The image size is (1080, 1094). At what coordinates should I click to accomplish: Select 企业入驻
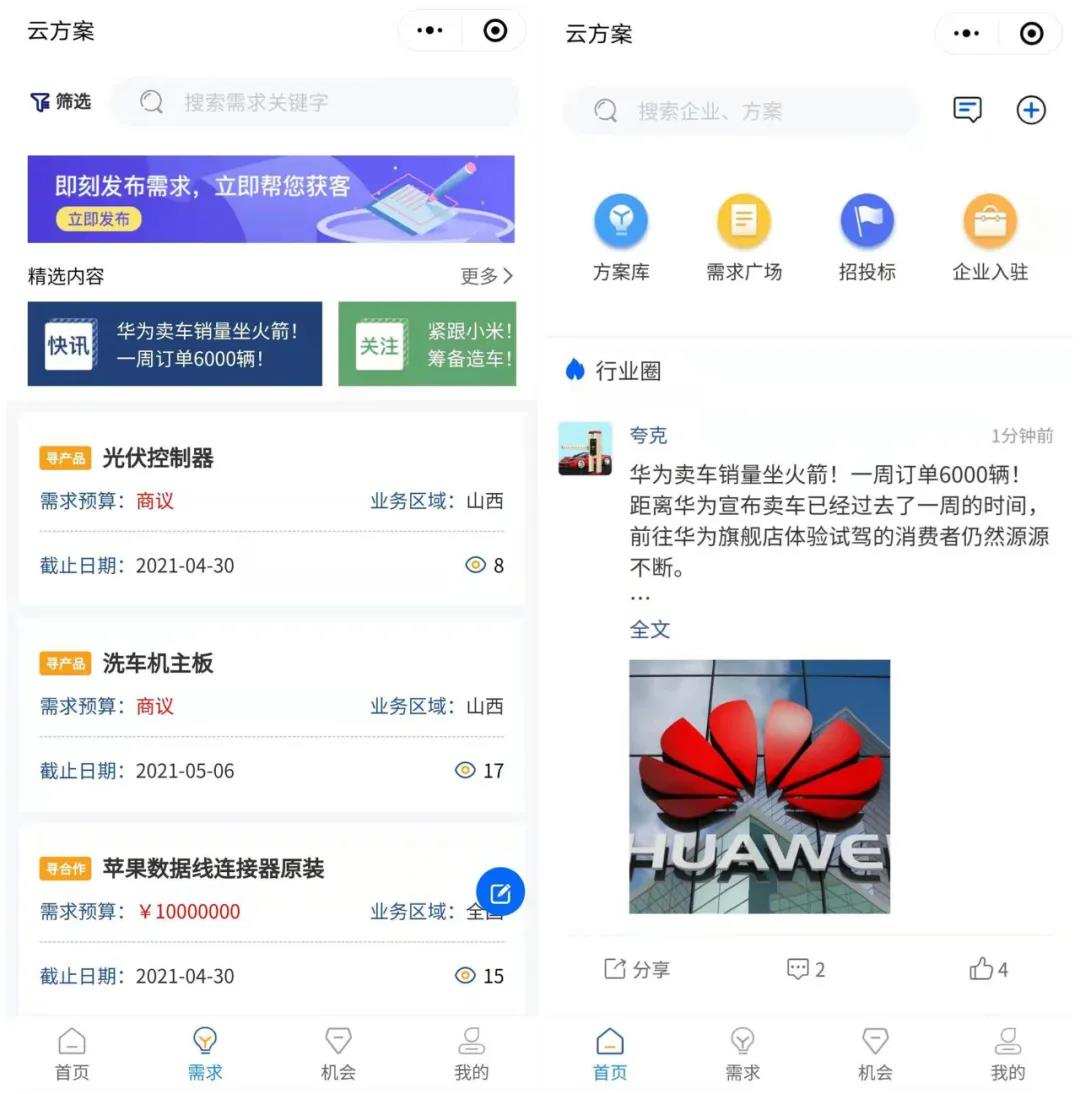coord(990,238)
